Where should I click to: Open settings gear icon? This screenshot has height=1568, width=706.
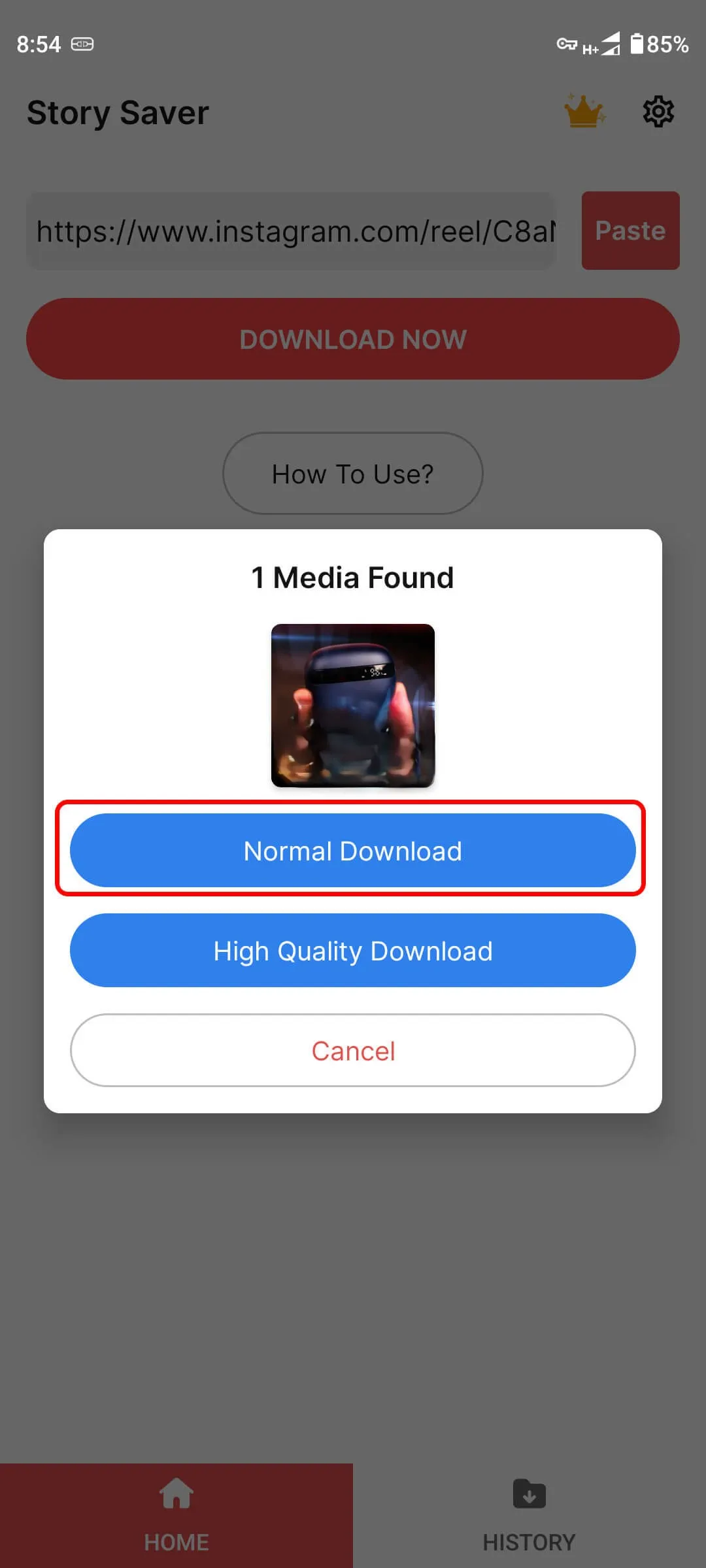[x=658, y=112]
